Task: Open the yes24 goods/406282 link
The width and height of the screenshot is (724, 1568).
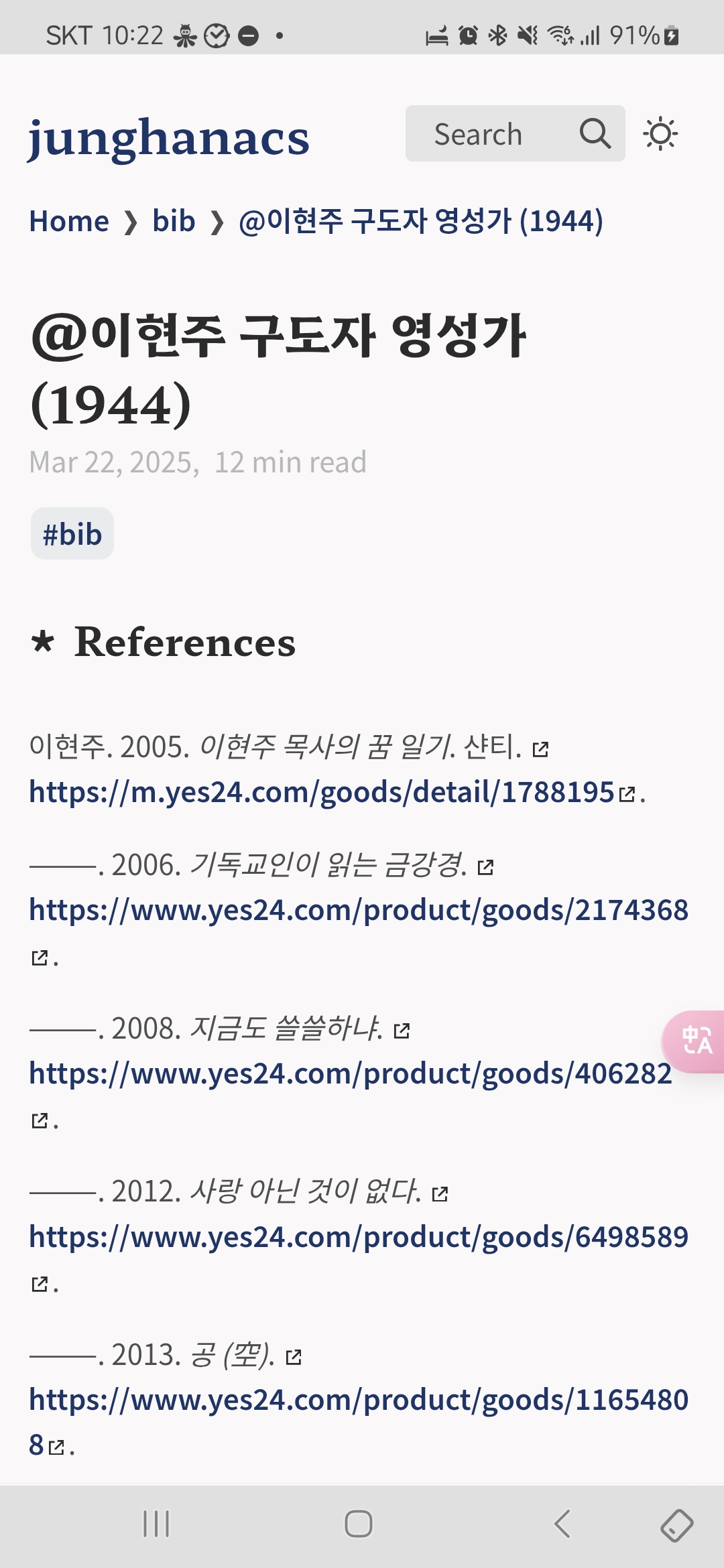Action: coord(350,1073)
